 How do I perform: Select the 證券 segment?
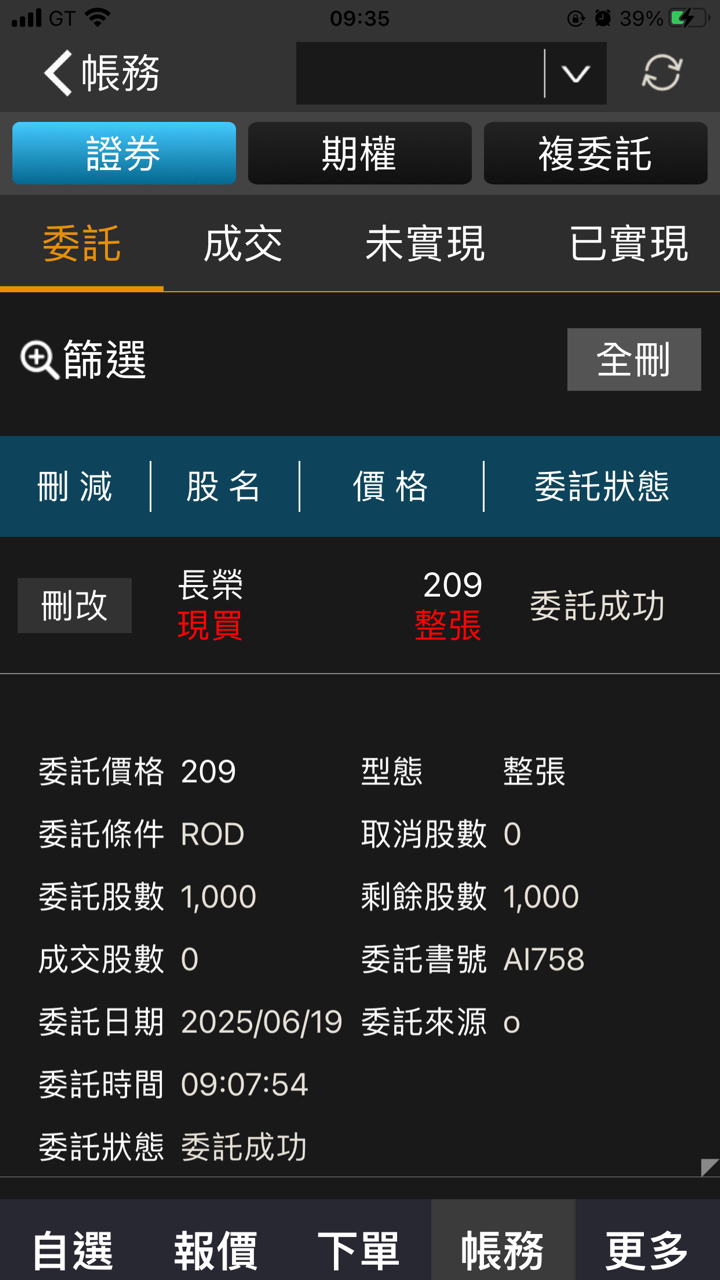pyautogui.click(x=124, y=153)
